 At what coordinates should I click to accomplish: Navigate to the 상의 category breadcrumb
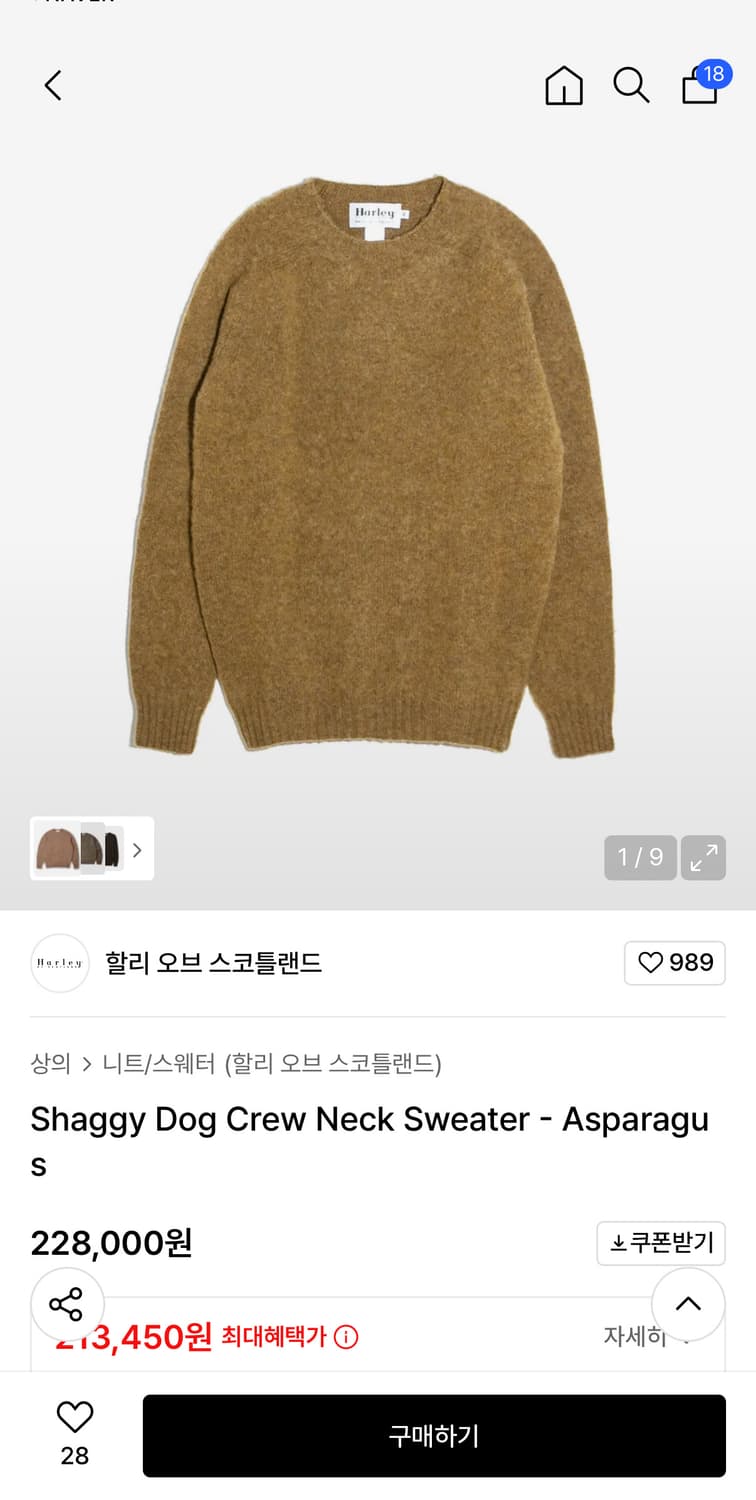tap(47, 1066)
